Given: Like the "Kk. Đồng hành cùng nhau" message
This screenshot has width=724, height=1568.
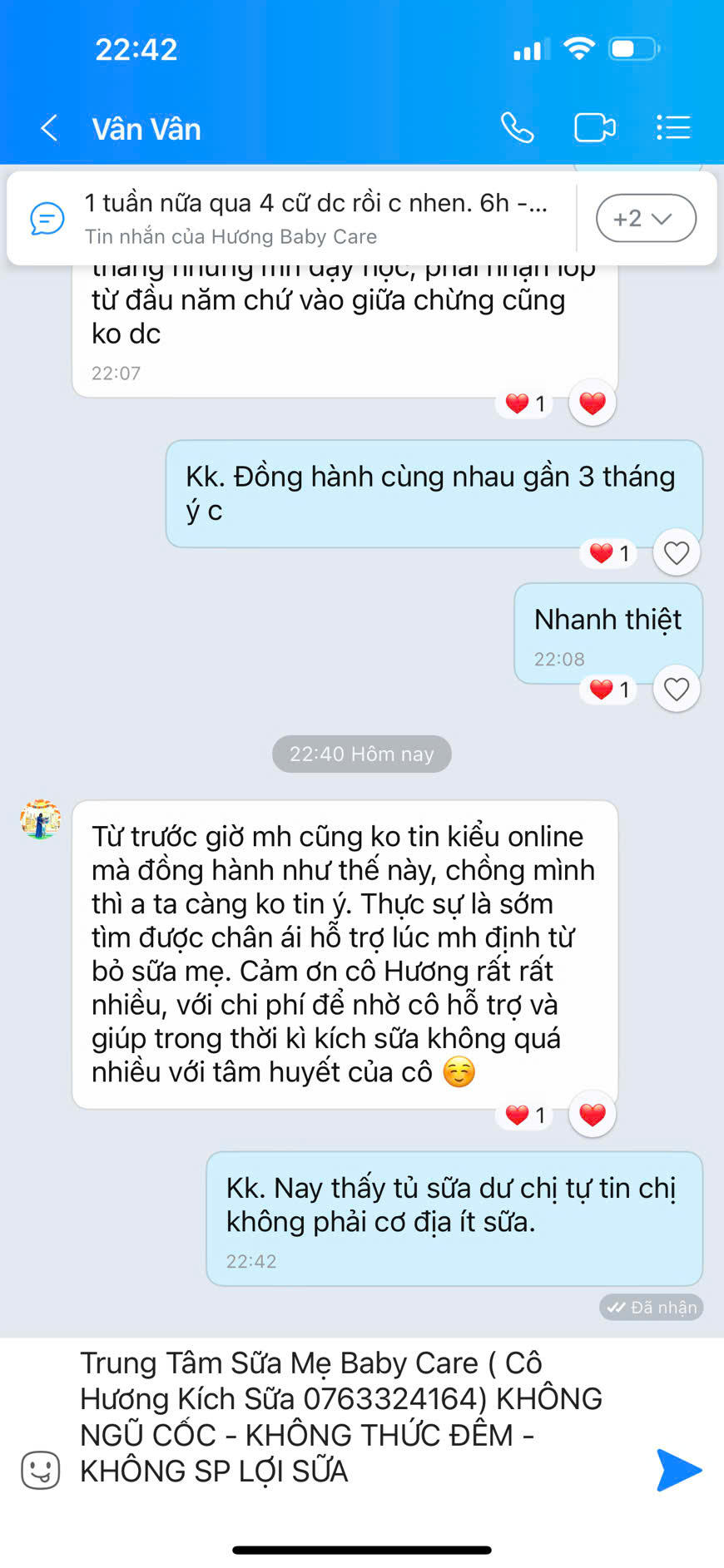Looking at the screenshot, I should (676, 553).
